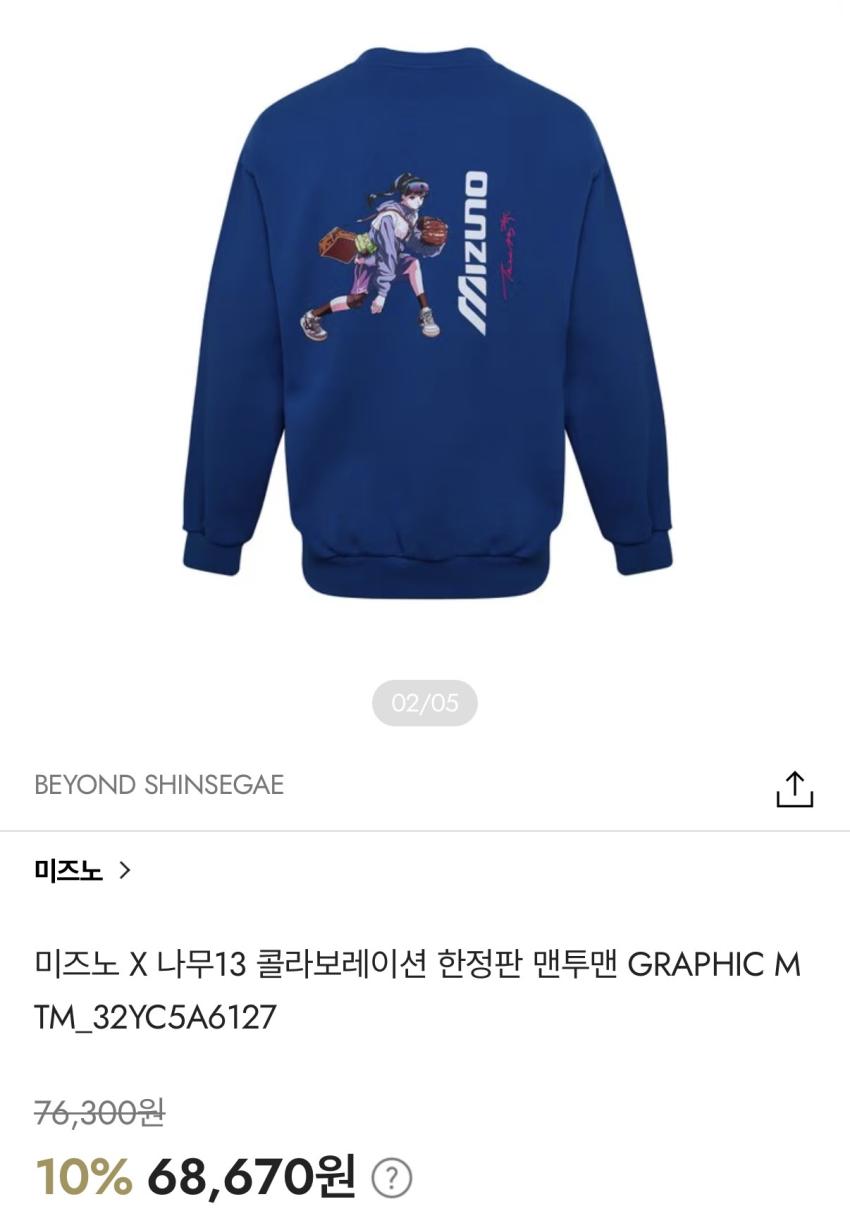Open the 미즈노 brand page
This screenshot has height=1223, width=850.
pos(82,870)
